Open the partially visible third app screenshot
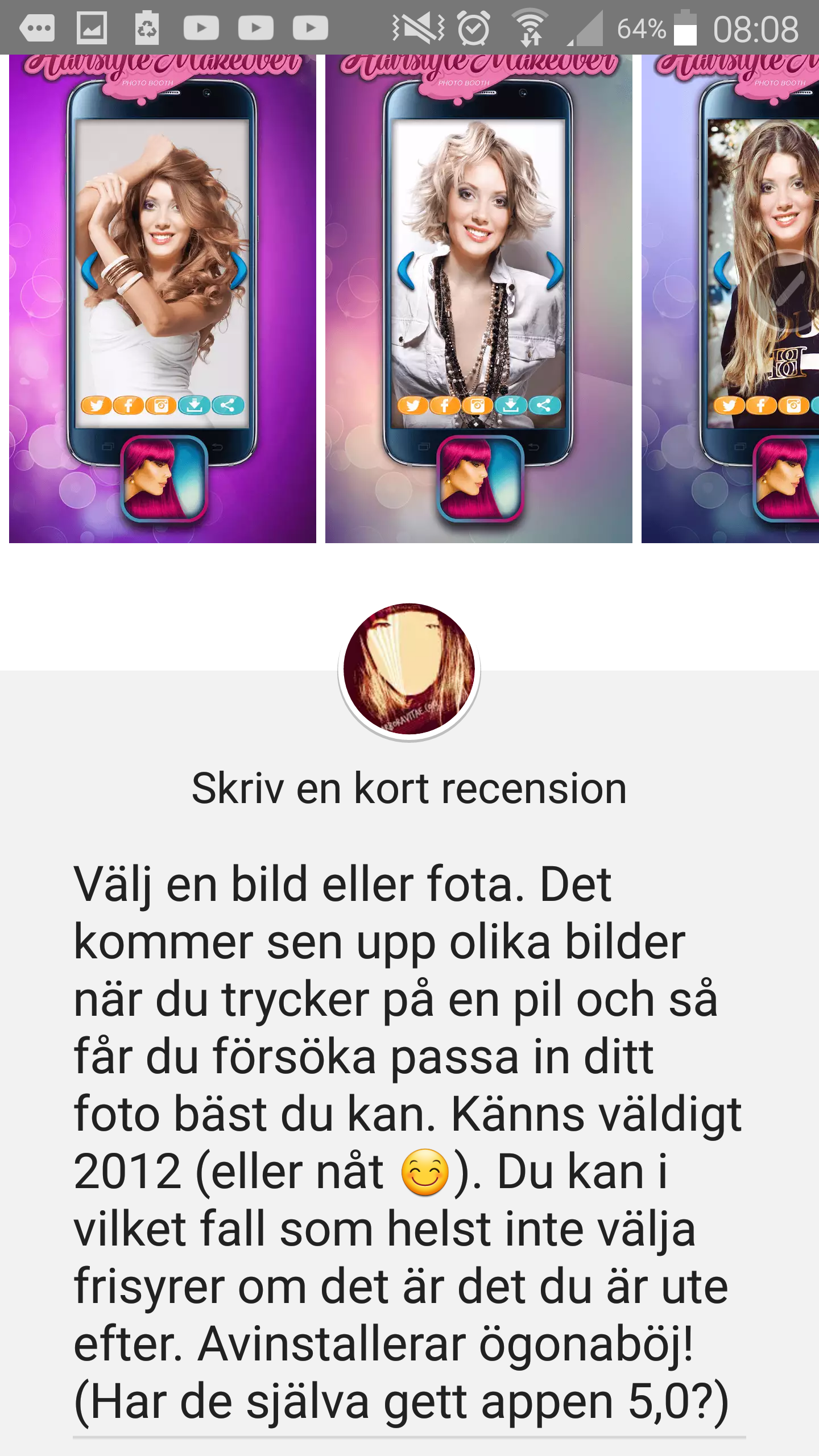This screenshot has height=1456, width=819. (731, 299)
